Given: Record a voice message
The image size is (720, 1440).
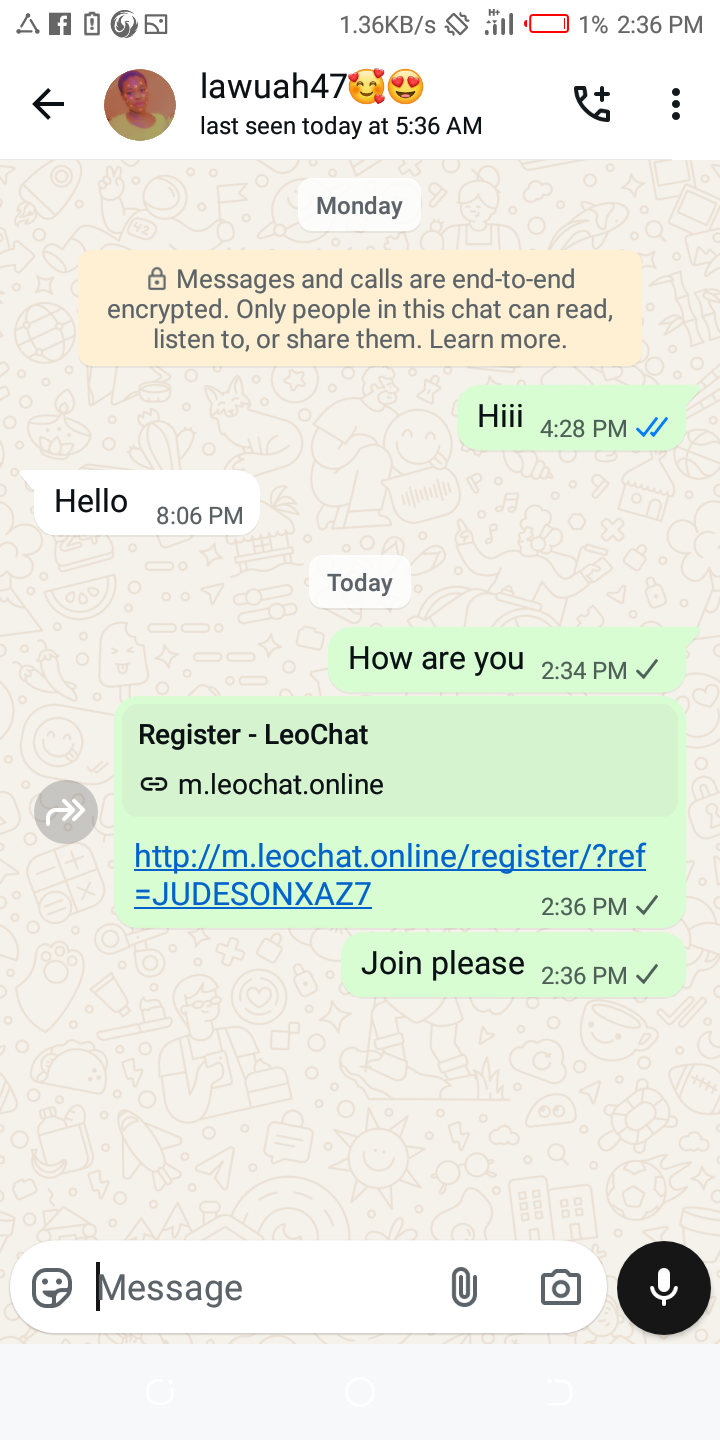Looking at the screenshot, I should click(x=664, y=1288).
